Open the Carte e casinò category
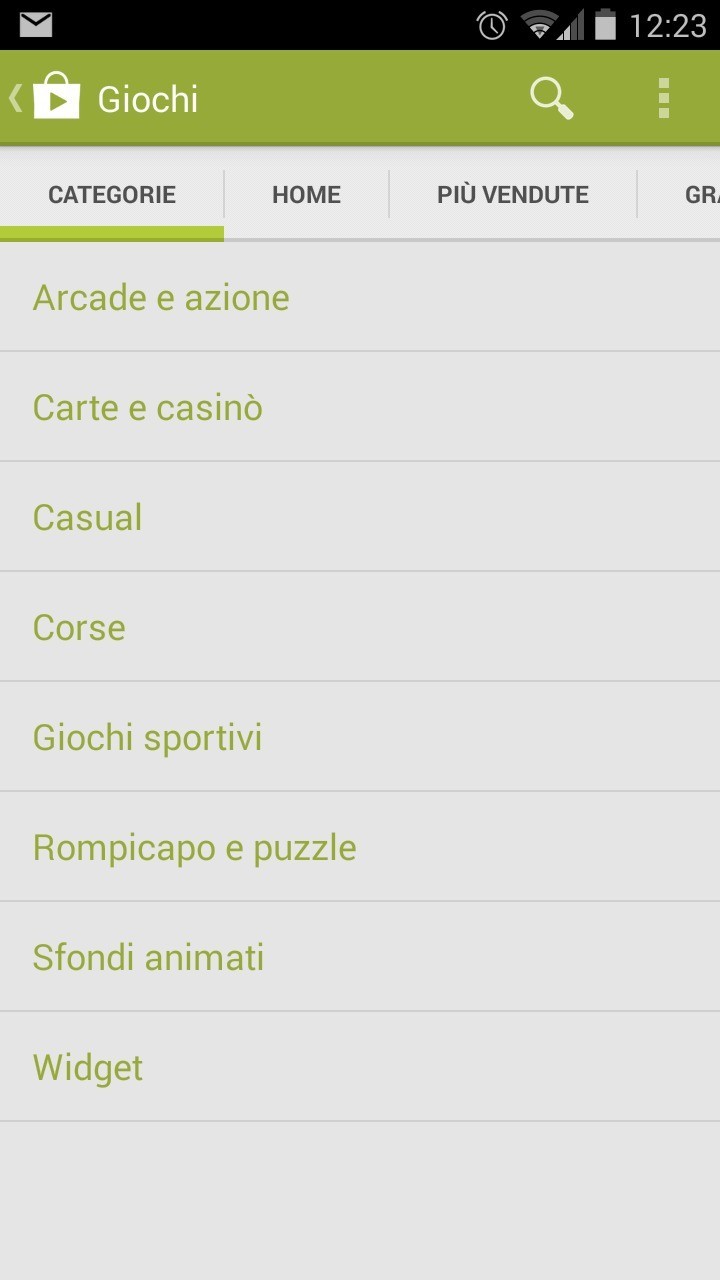The width and height of the screenshot is (720, 1280). point(148,408)
